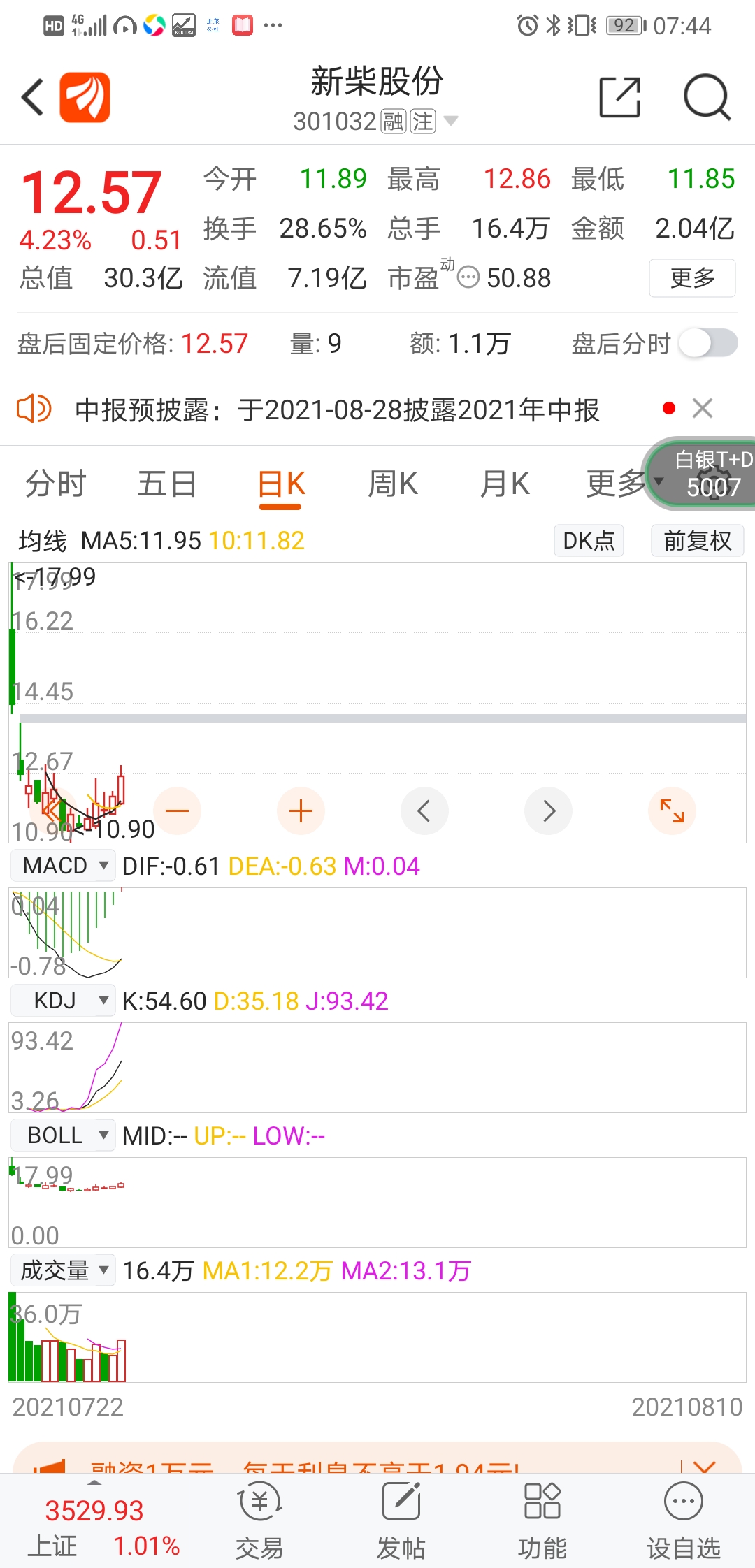The width and height of the screenshot is (755, 1568).
Task: Select the 月K tab
Action: pos(505,484)
